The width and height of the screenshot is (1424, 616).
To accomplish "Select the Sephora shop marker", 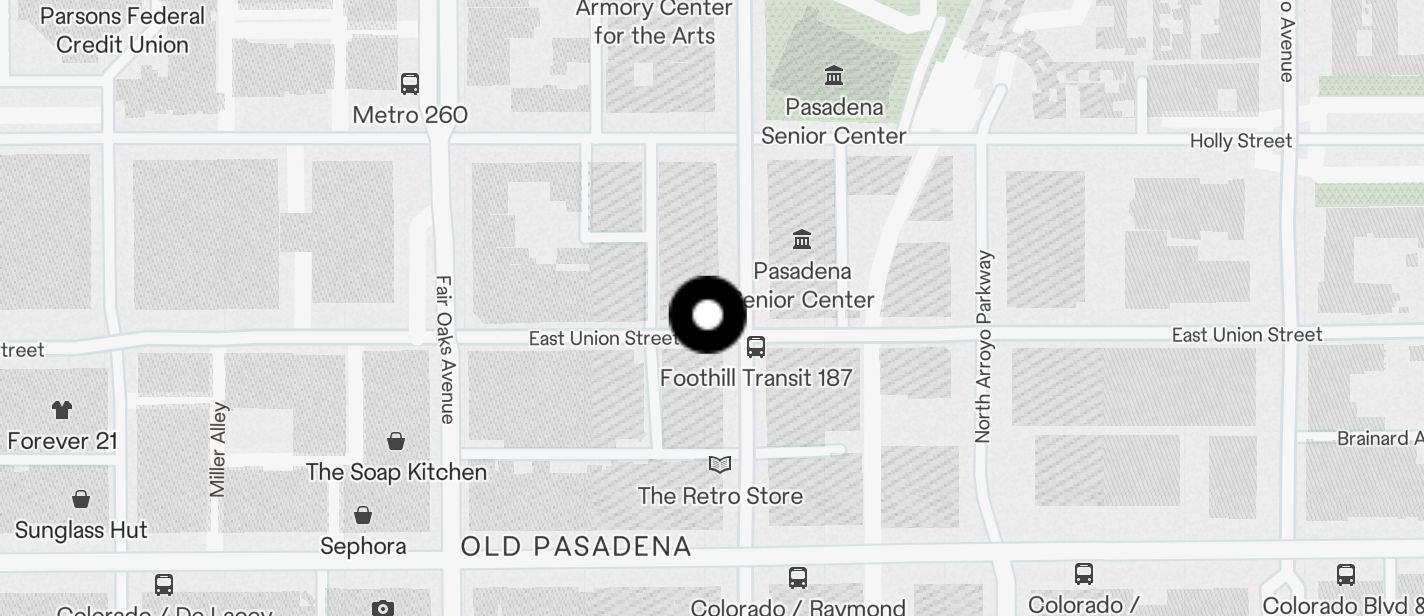I will [x=363, y=516].
